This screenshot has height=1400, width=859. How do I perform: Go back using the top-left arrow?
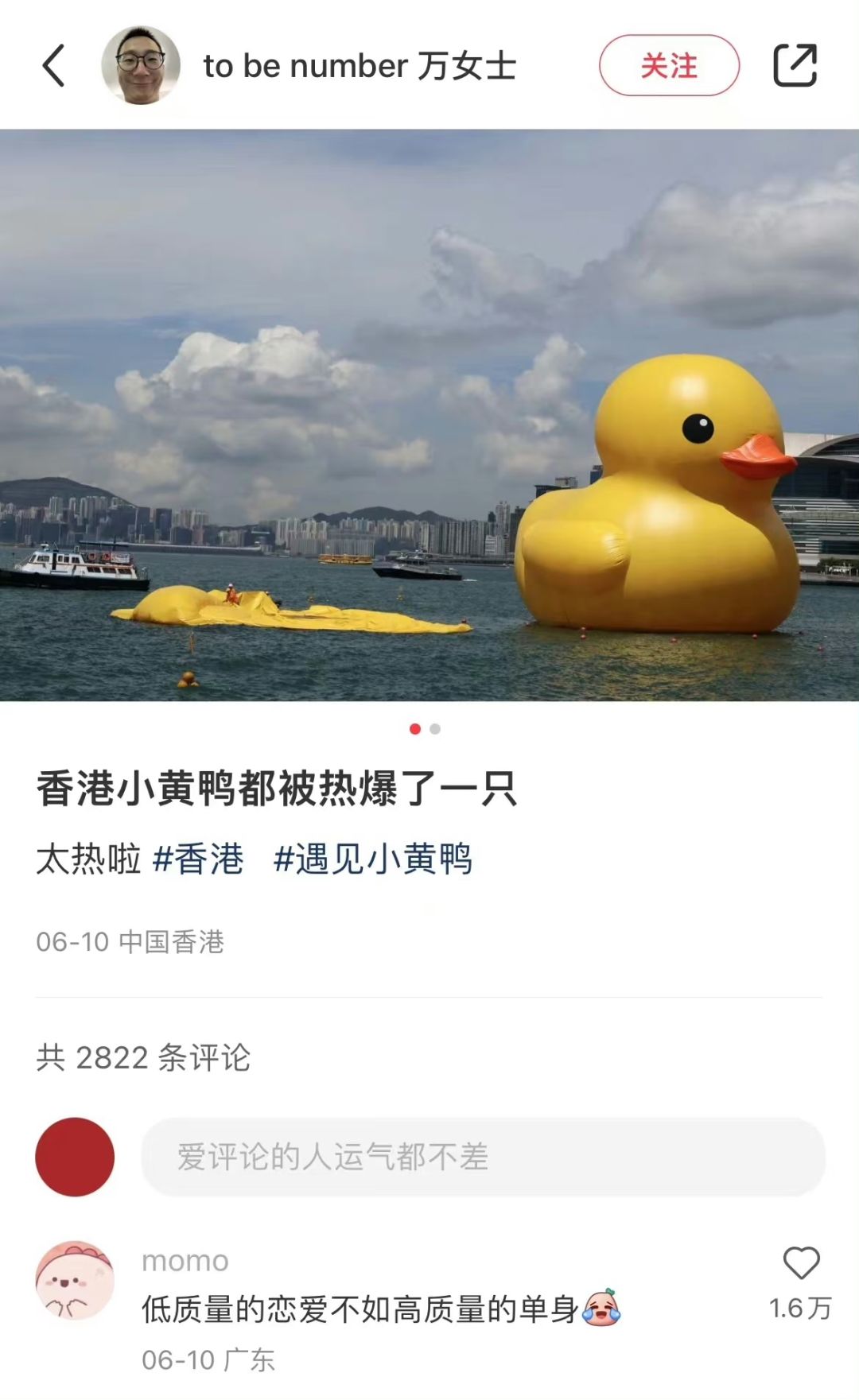[x=53, y=65]
